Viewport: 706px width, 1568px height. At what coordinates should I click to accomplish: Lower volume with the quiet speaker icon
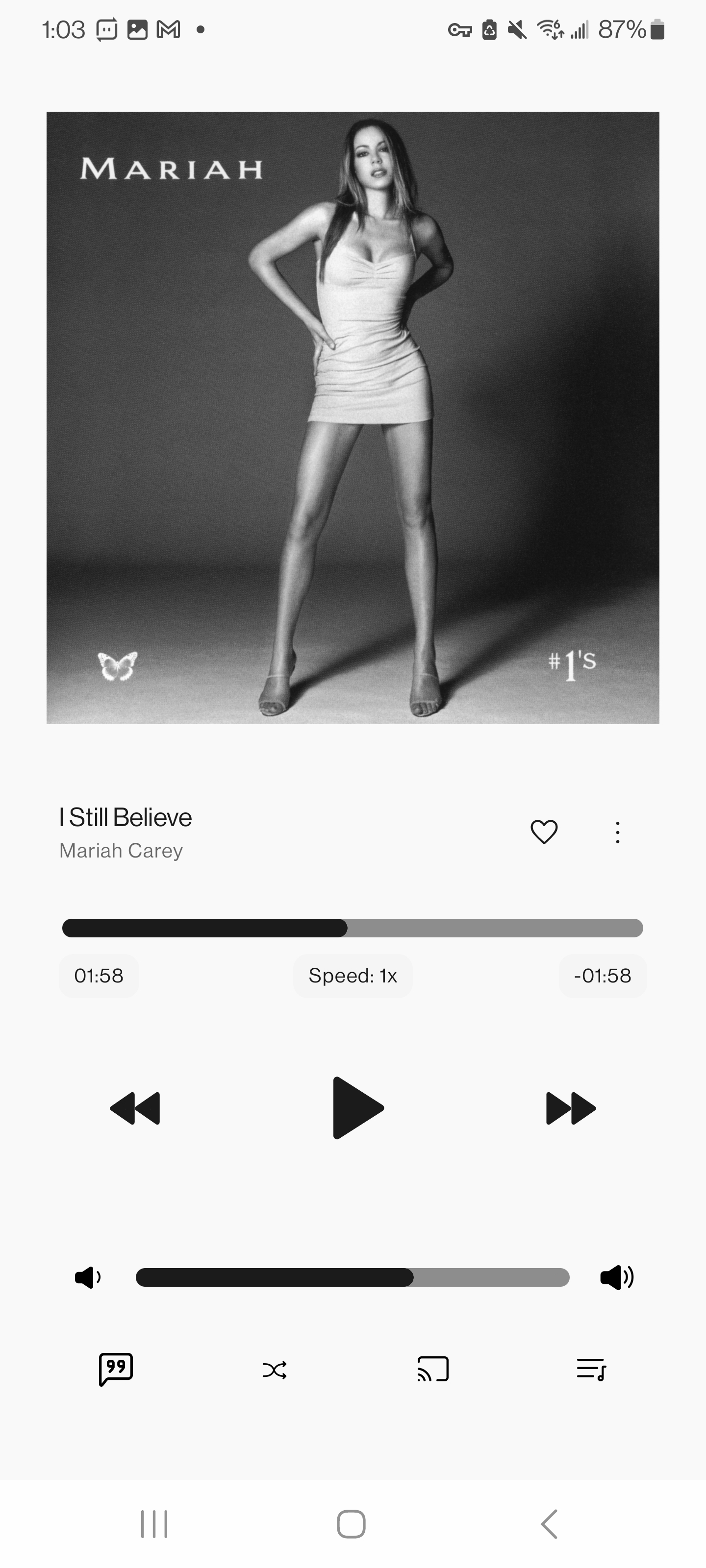[x=88, y=1277]
